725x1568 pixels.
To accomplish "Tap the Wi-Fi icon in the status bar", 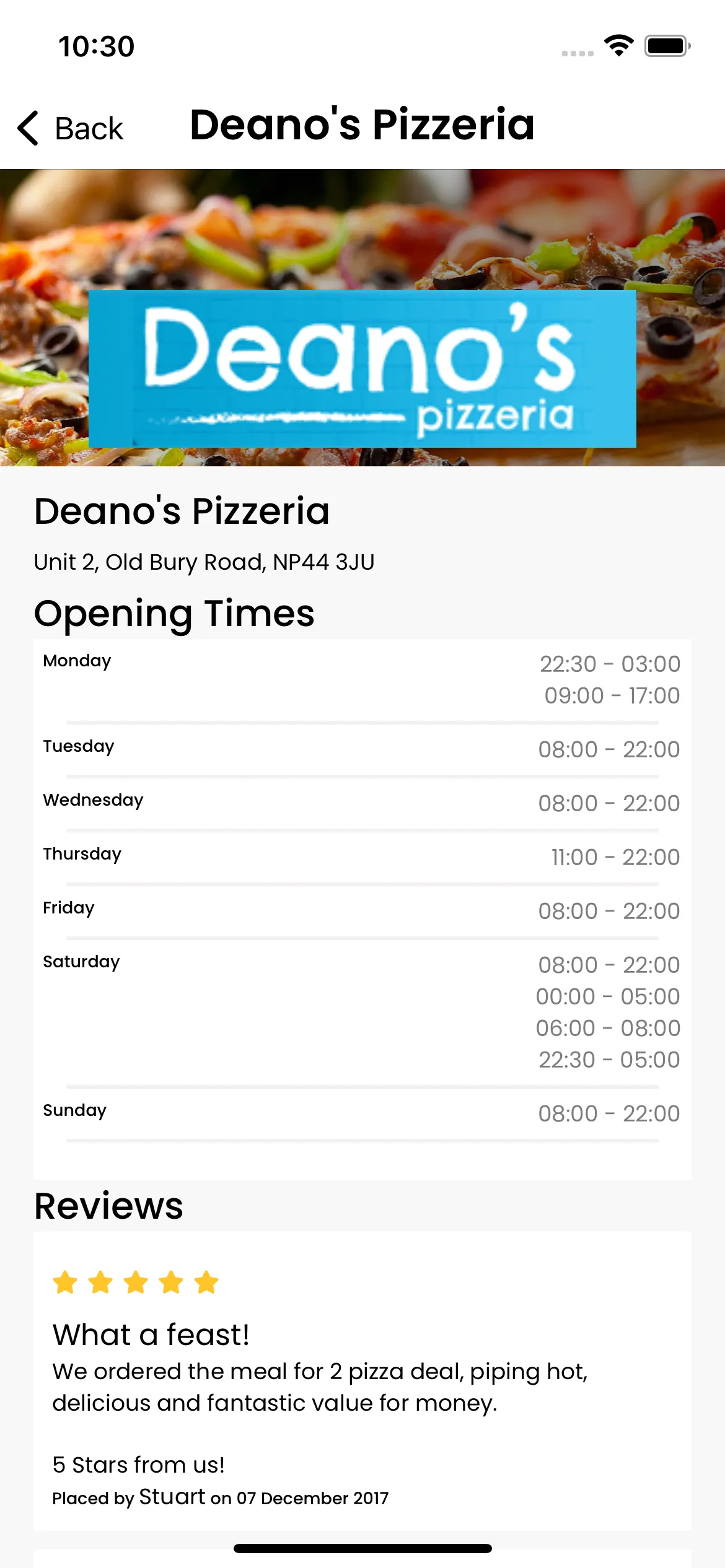I will (x=618, y=45).
